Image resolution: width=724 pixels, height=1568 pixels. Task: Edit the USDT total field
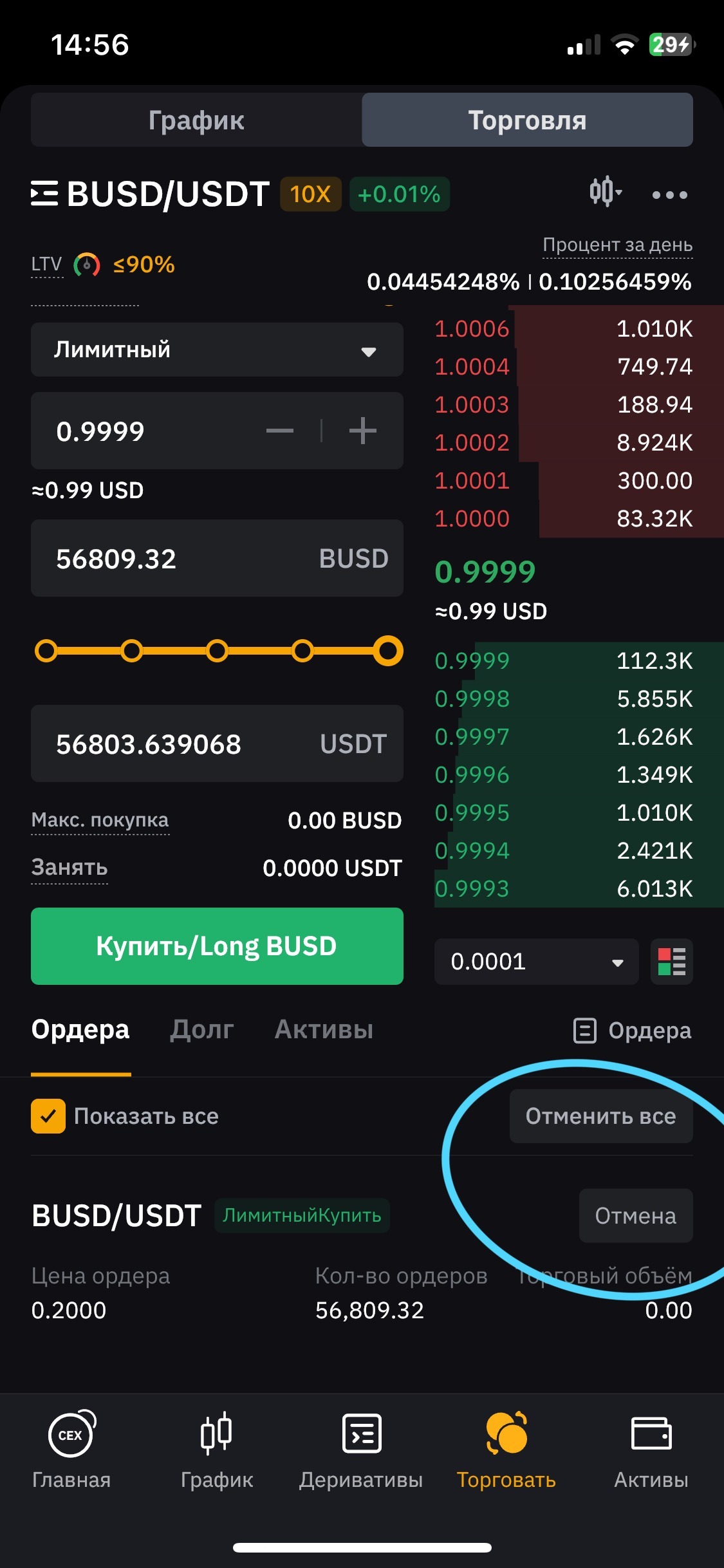pos(180,744)
